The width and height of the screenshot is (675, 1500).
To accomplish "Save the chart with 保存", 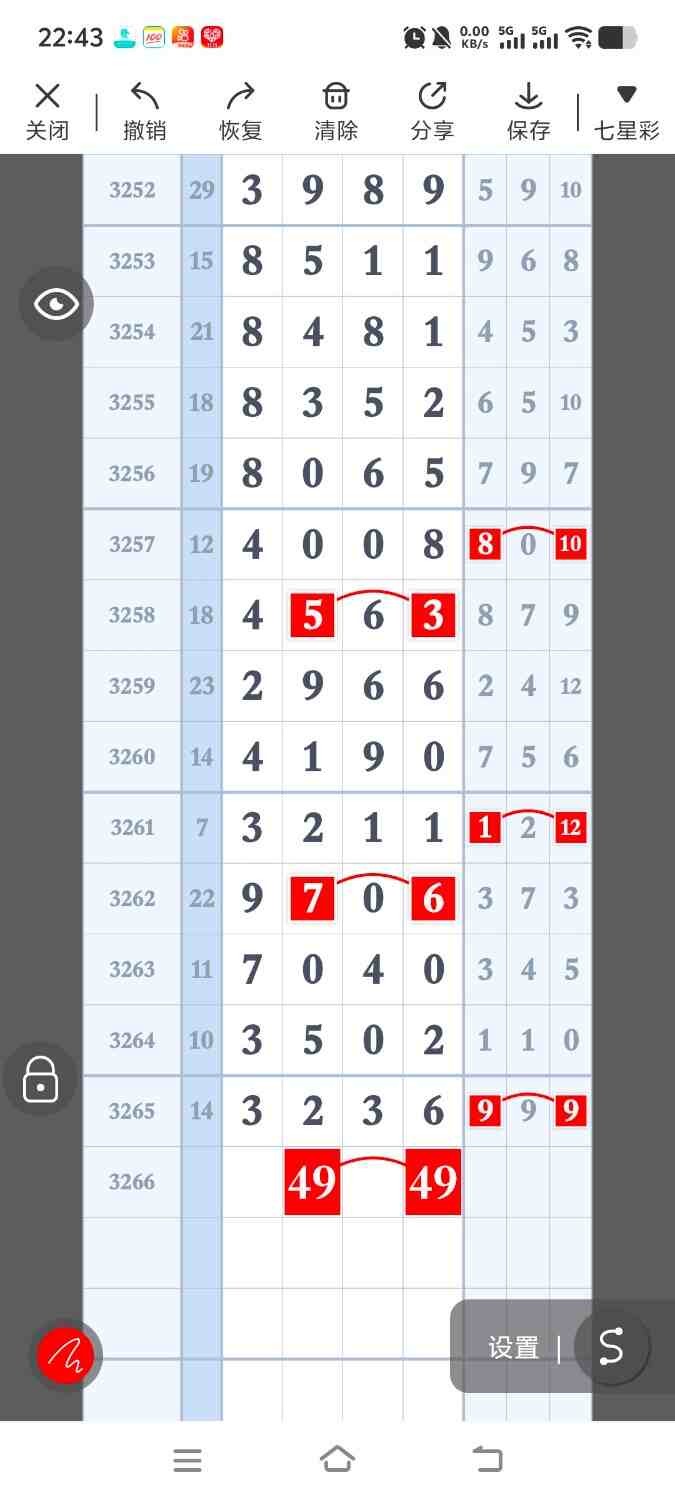I will (x=528, y=112).
